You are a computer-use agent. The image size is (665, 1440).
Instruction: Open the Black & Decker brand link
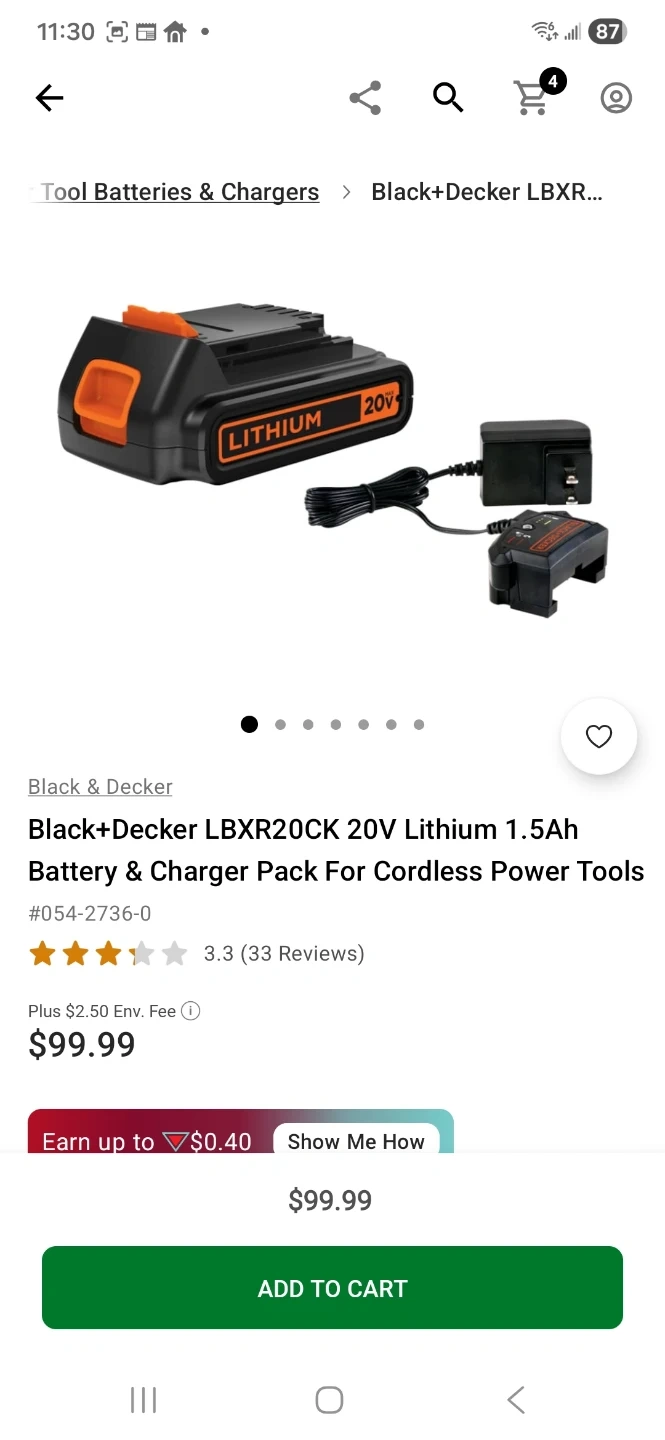tap(100, 787)
